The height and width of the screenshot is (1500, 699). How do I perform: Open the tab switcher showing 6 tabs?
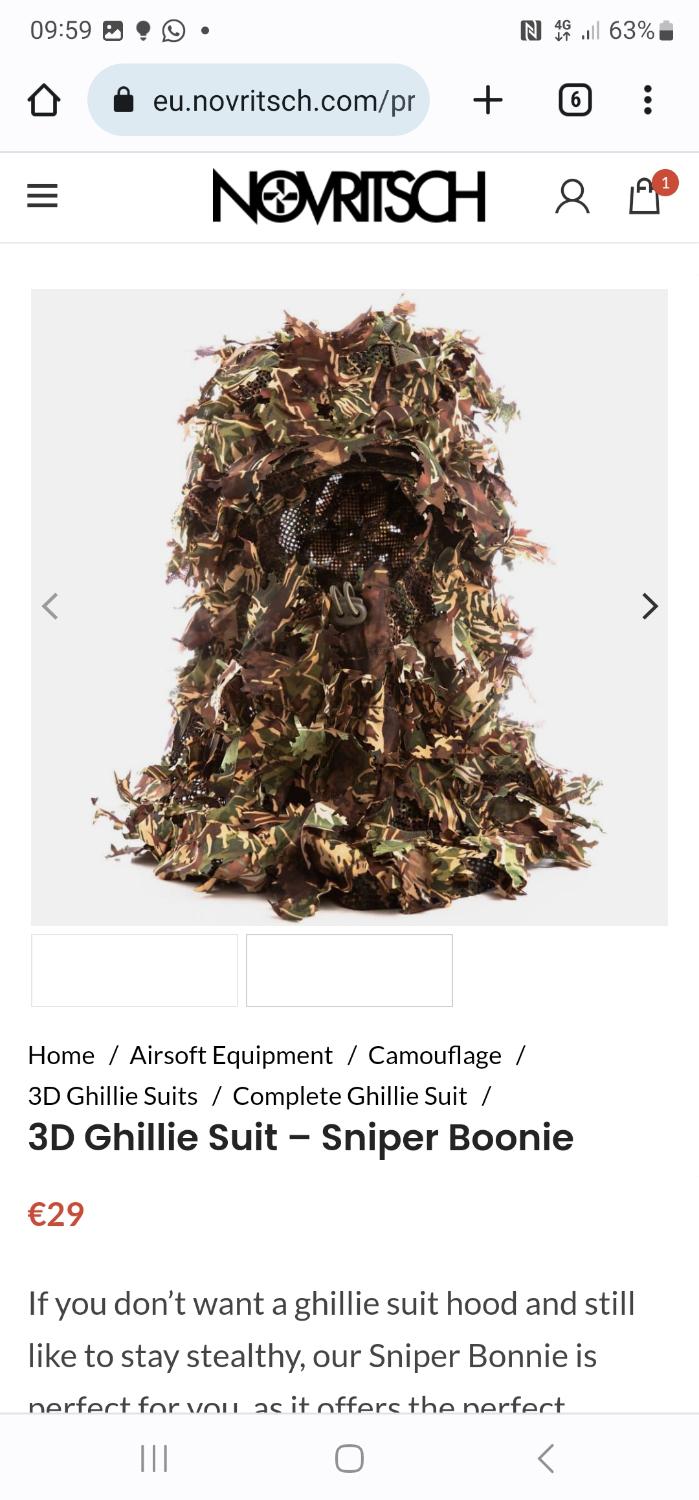click(x=574, y=100)
